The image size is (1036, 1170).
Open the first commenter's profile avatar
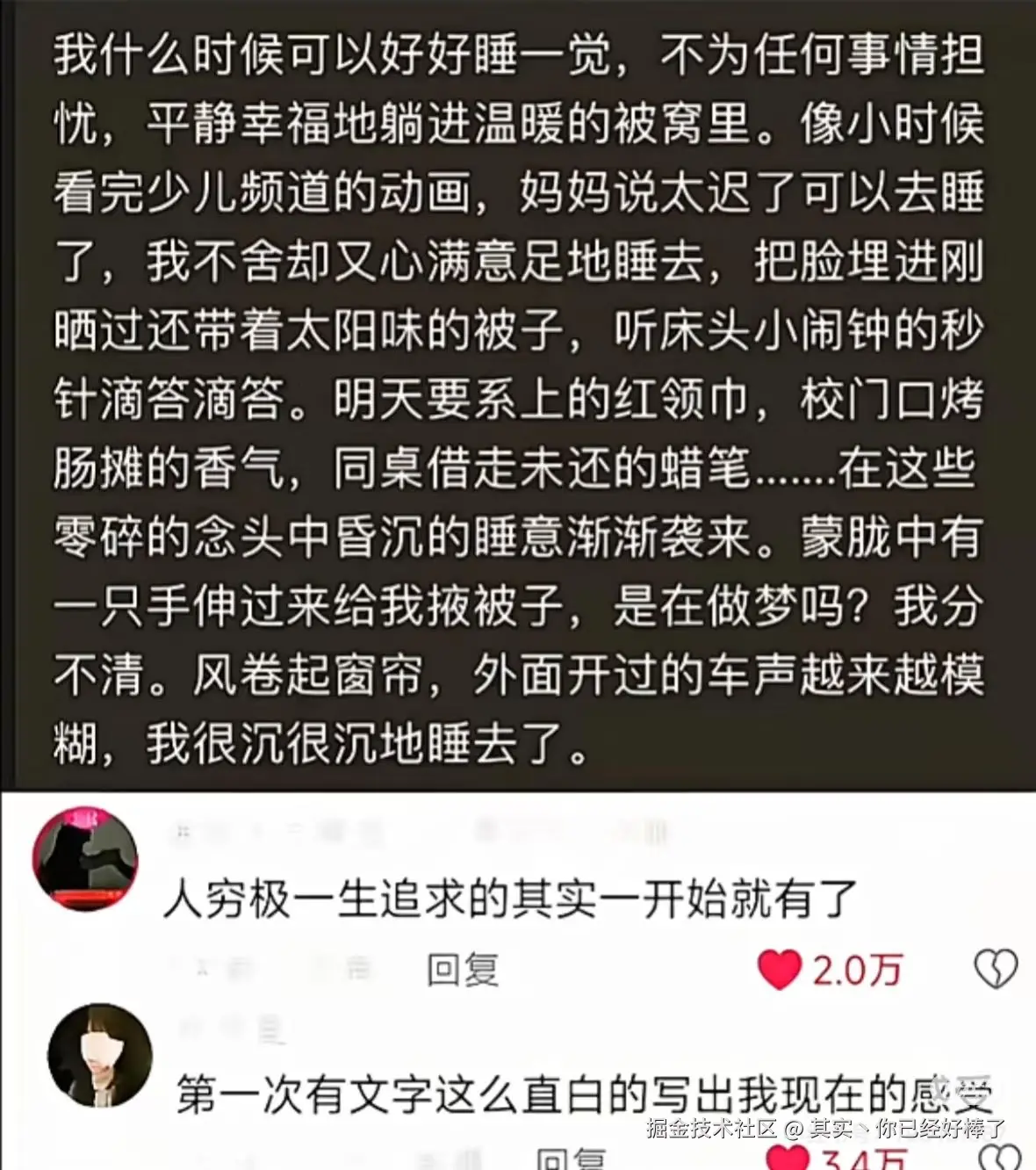pos(83,861)
